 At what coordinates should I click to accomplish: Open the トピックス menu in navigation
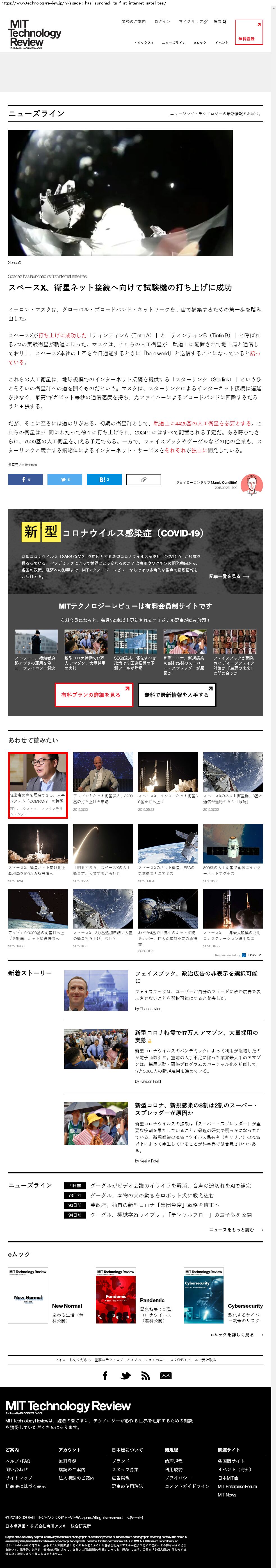click(x=143, y=43)
